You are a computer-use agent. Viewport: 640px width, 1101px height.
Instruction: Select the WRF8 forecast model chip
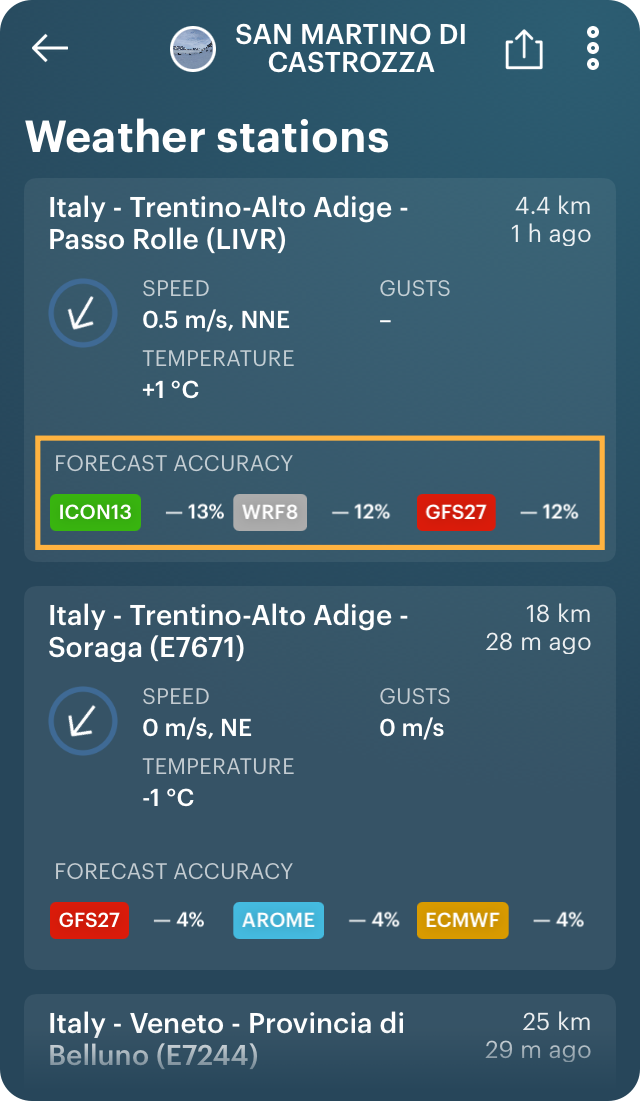(x=270, y=512)
